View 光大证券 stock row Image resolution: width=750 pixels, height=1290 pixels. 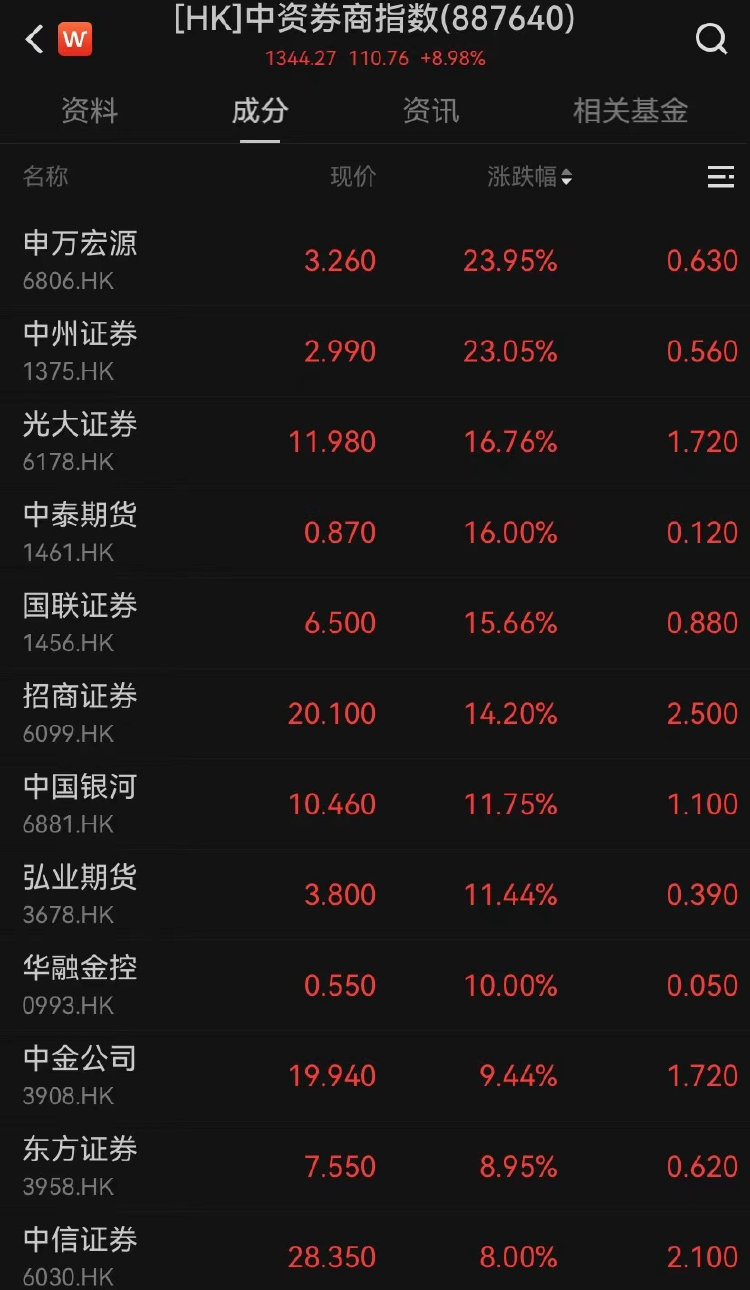click(x=375, y=442)
